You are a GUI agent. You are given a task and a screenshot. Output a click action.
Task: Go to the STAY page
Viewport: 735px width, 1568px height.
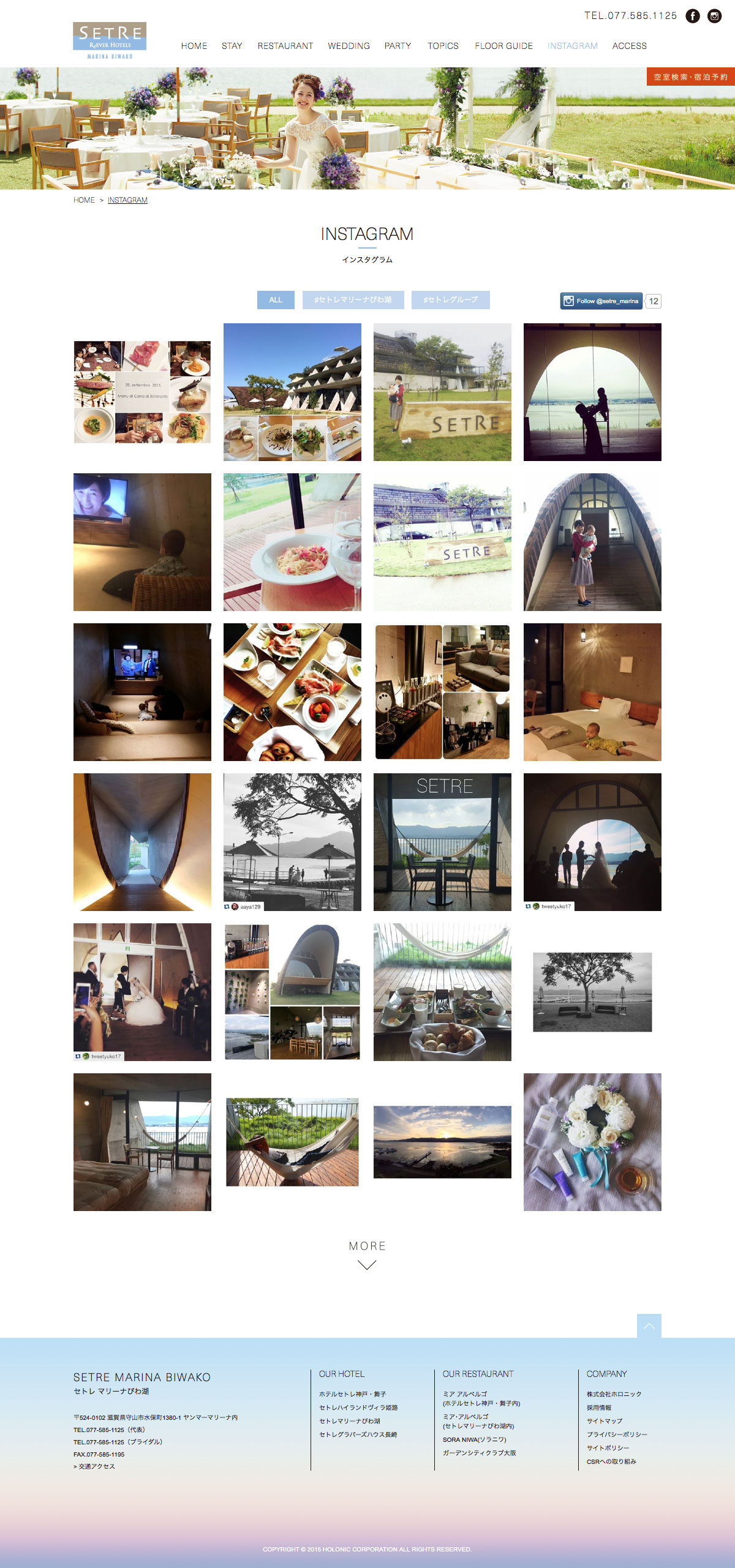(x=232, y=46)
